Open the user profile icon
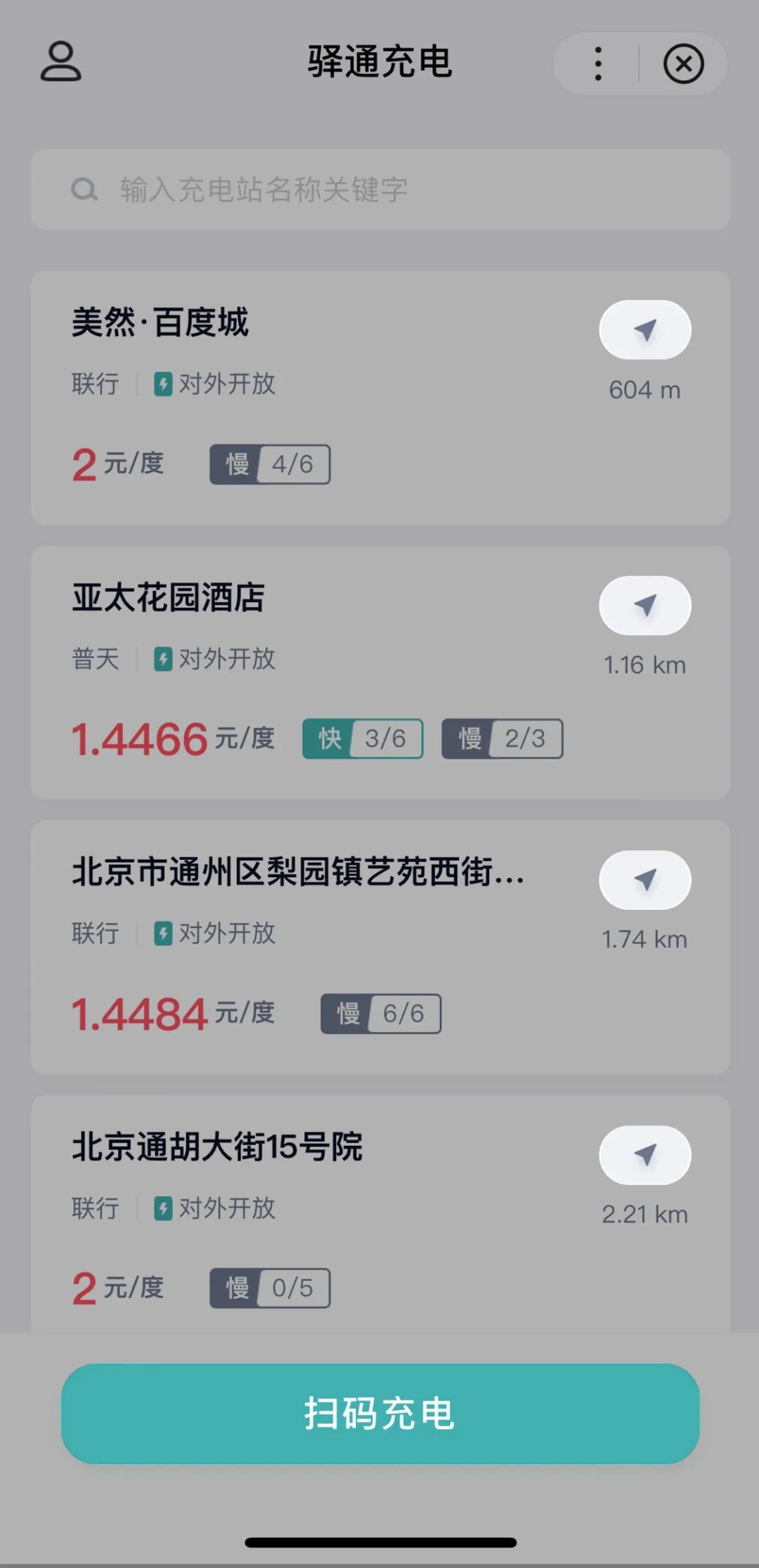 click(x=60, y=62)
